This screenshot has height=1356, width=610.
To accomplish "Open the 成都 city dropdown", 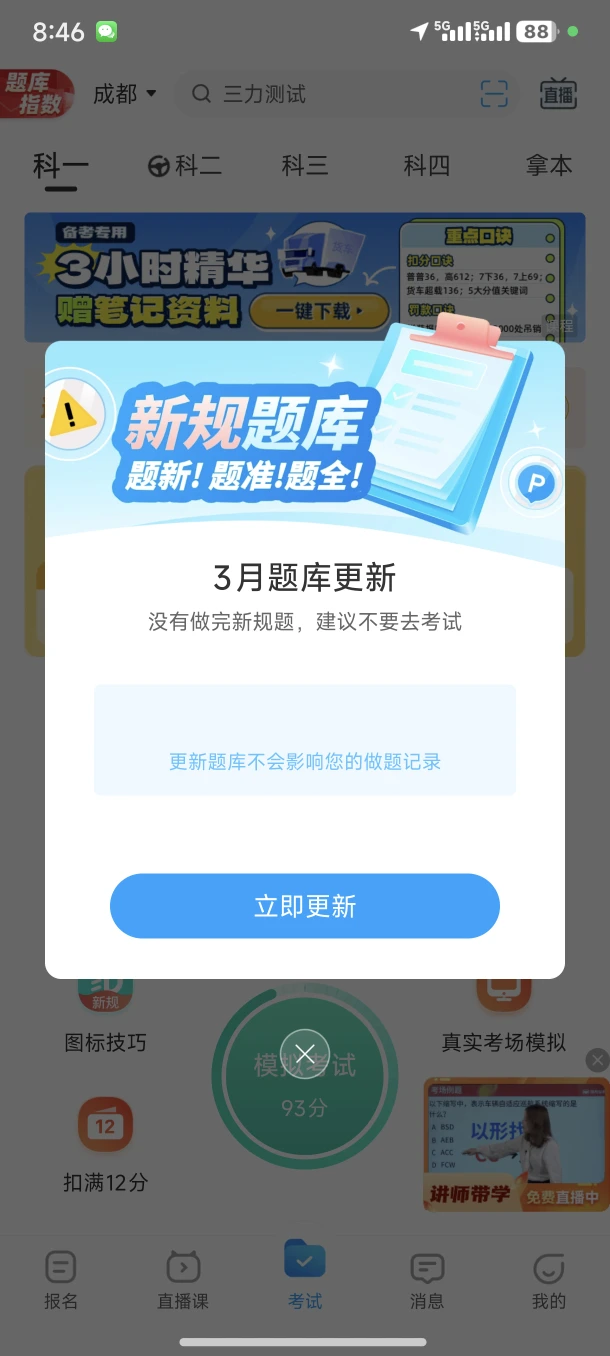I will (125, 94).
